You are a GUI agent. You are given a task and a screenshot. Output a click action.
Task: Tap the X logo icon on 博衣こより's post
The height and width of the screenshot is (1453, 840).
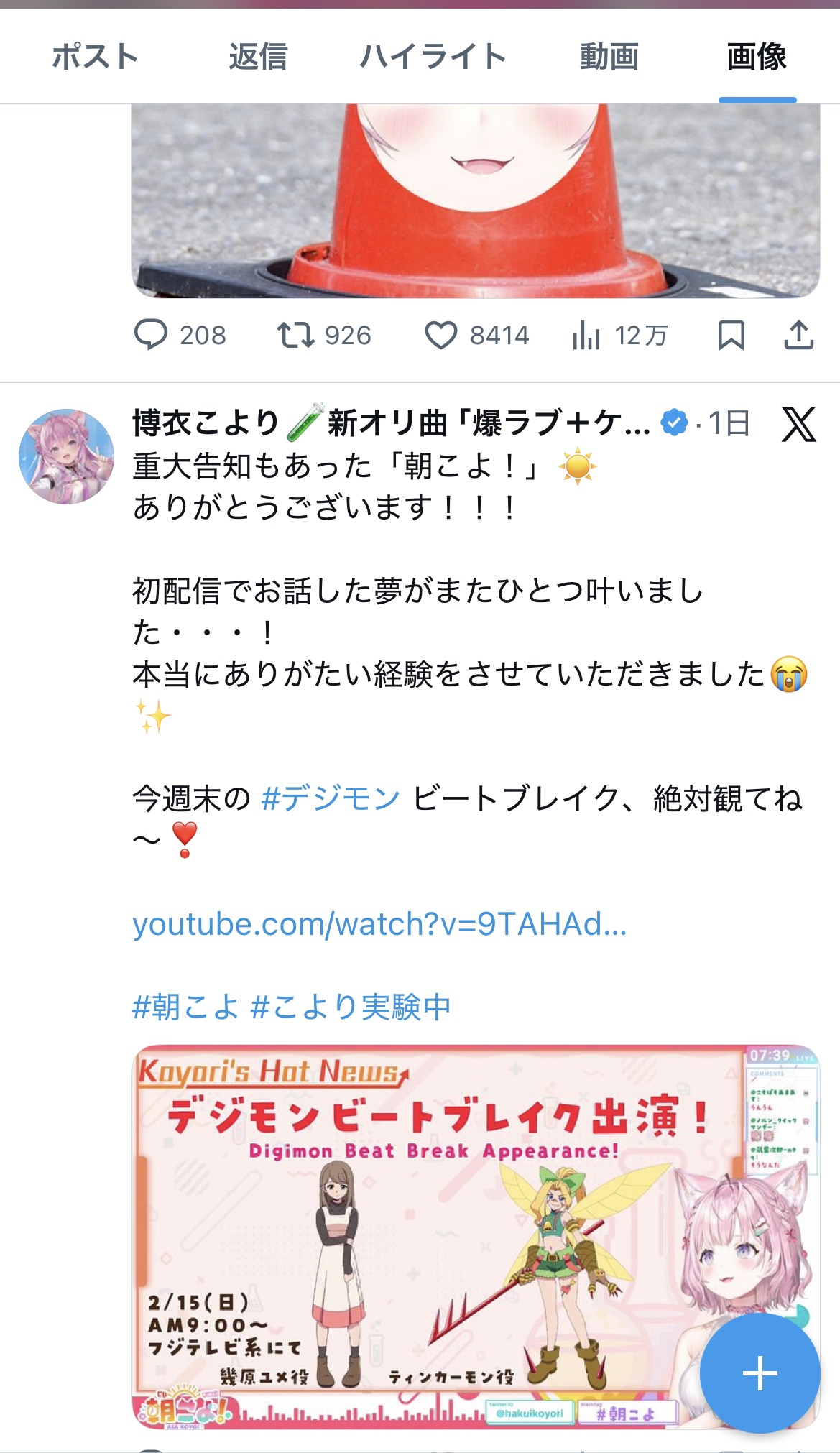point(798,424)
